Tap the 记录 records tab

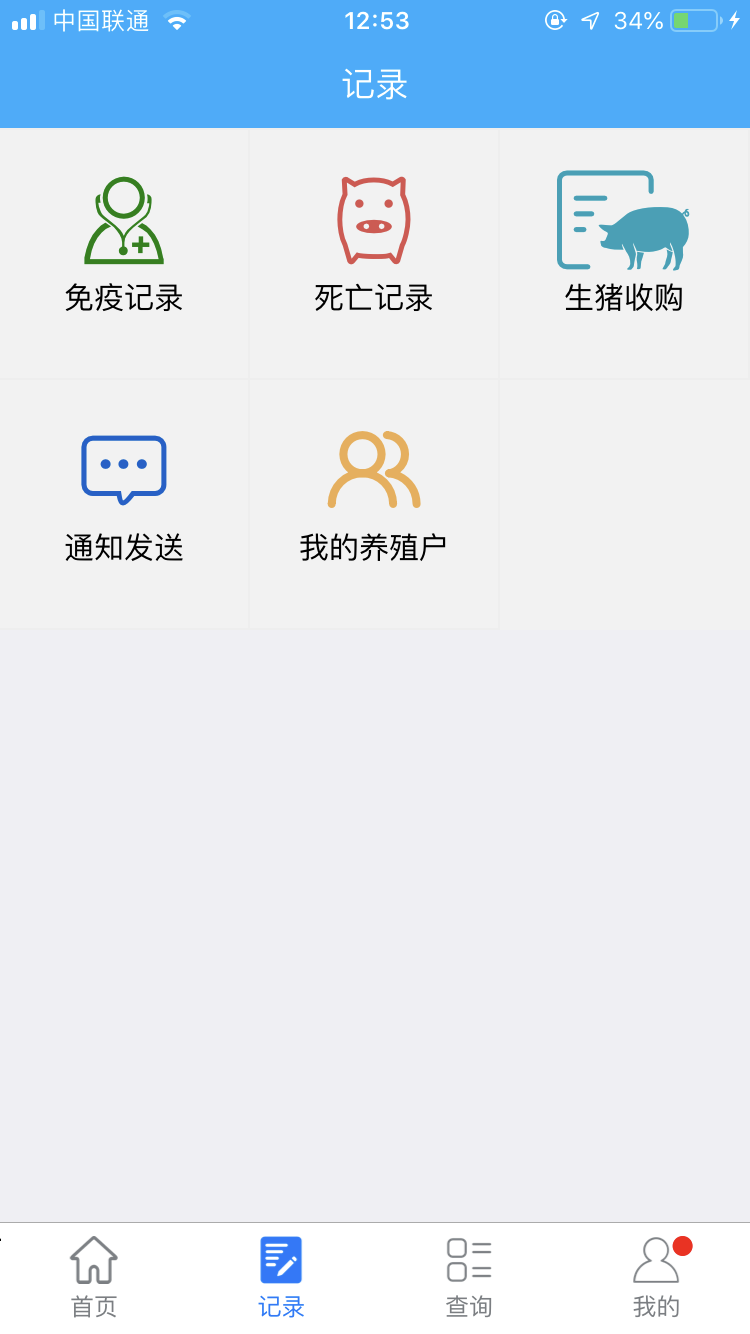coord(281,1276)
